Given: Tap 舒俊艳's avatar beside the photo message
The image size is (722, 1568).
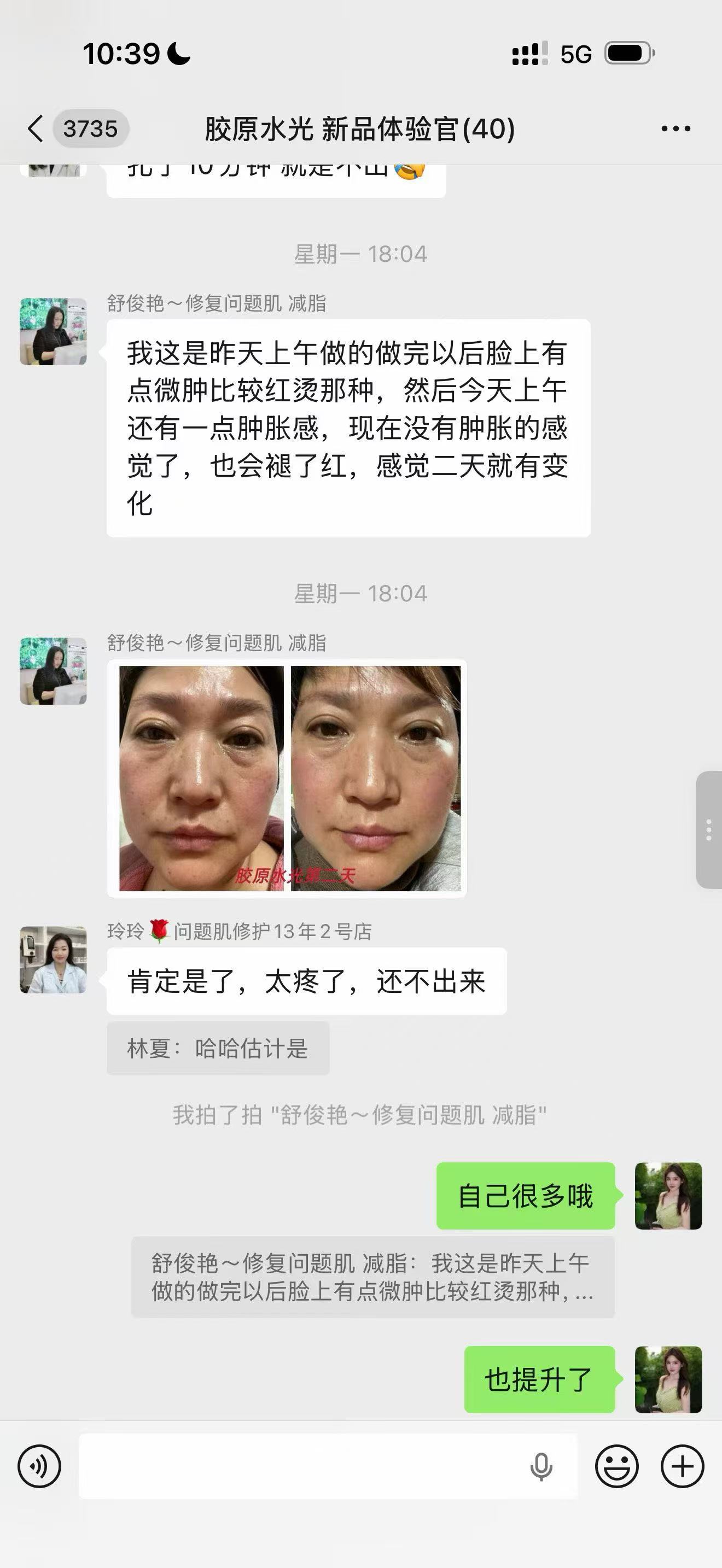Looking at the screenshot, I should (53, 671).
